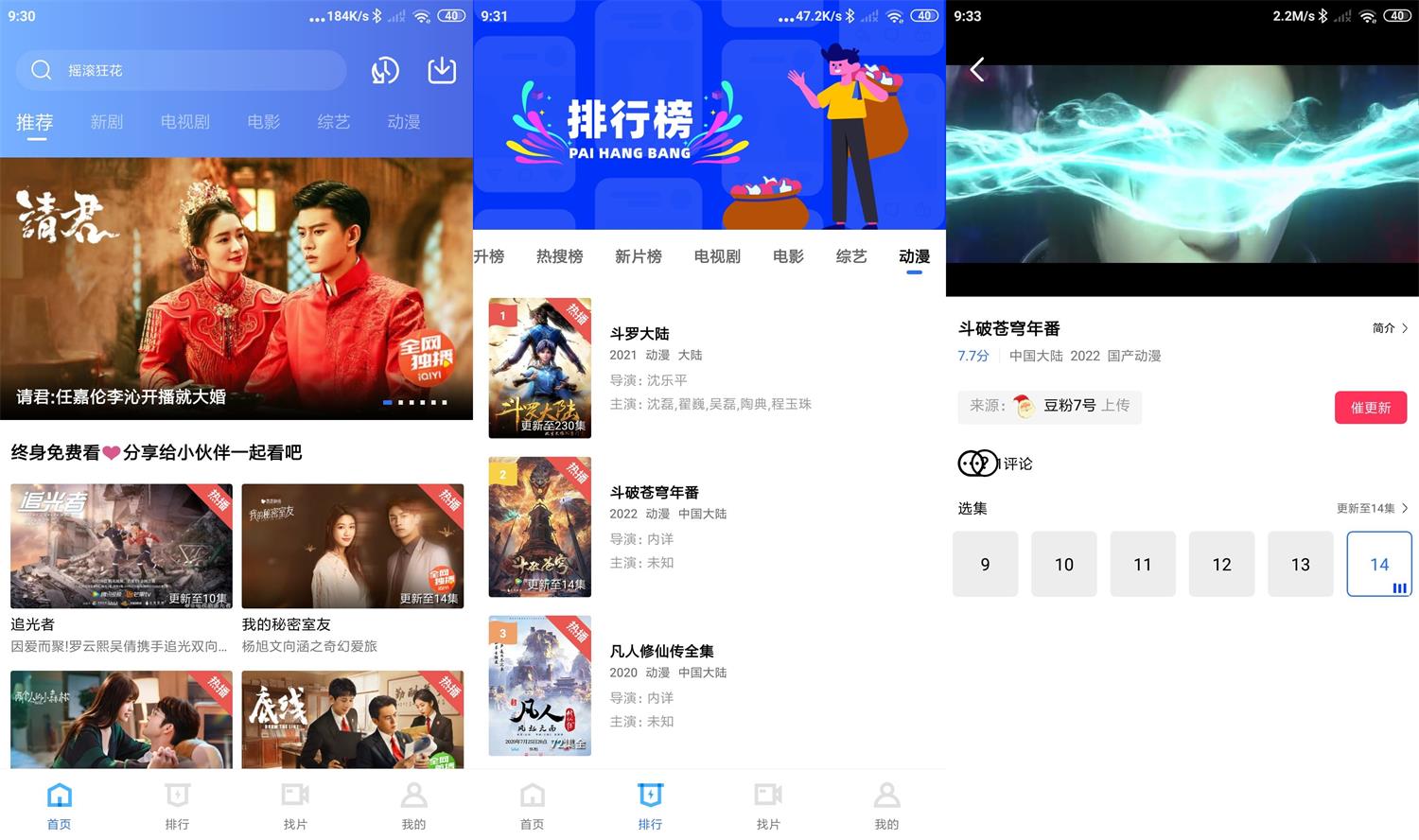Expand the 简介 synopsis
Image resolution: width=1419 pixels, height=840 pixels.
1390,328
